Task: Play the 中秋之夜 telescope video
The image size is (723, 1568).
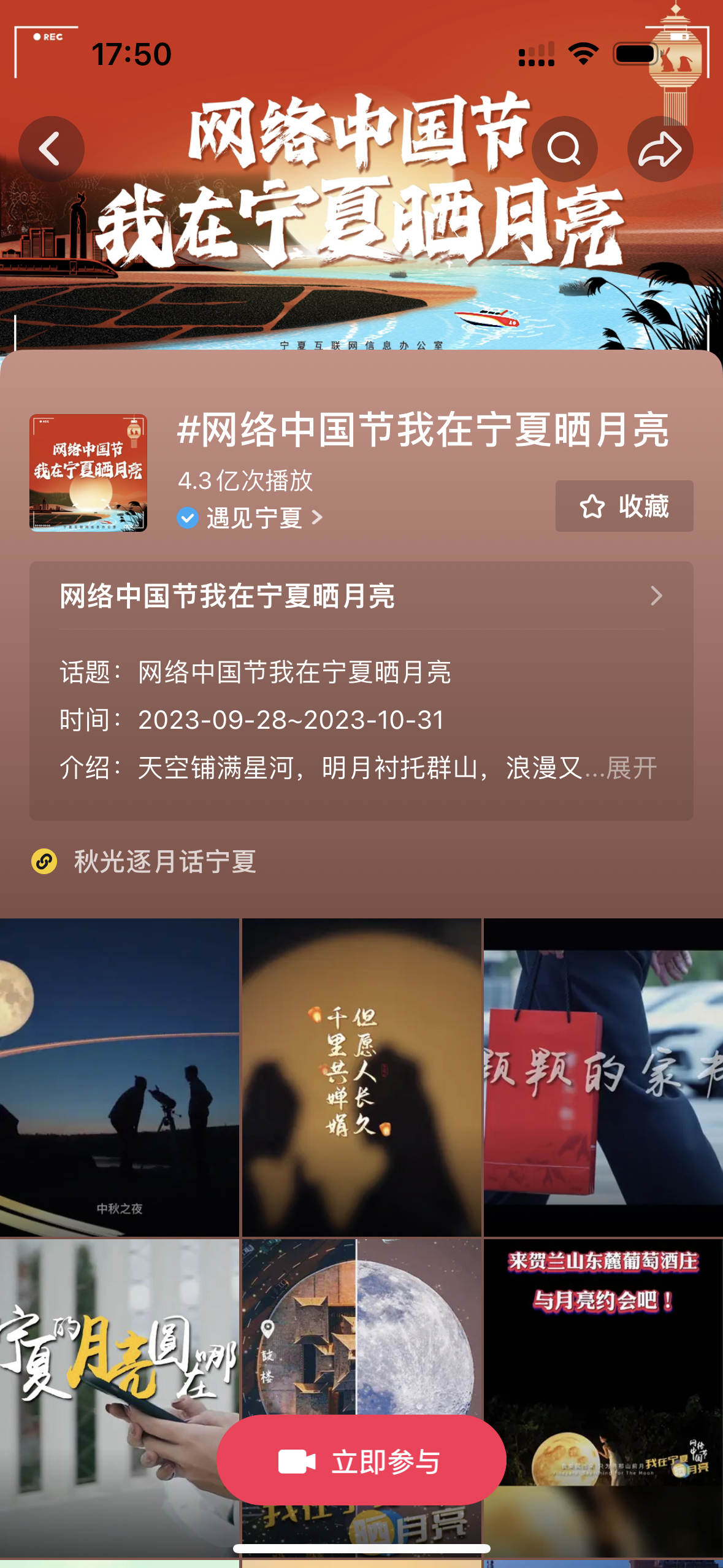Action: pos(119,1077)
